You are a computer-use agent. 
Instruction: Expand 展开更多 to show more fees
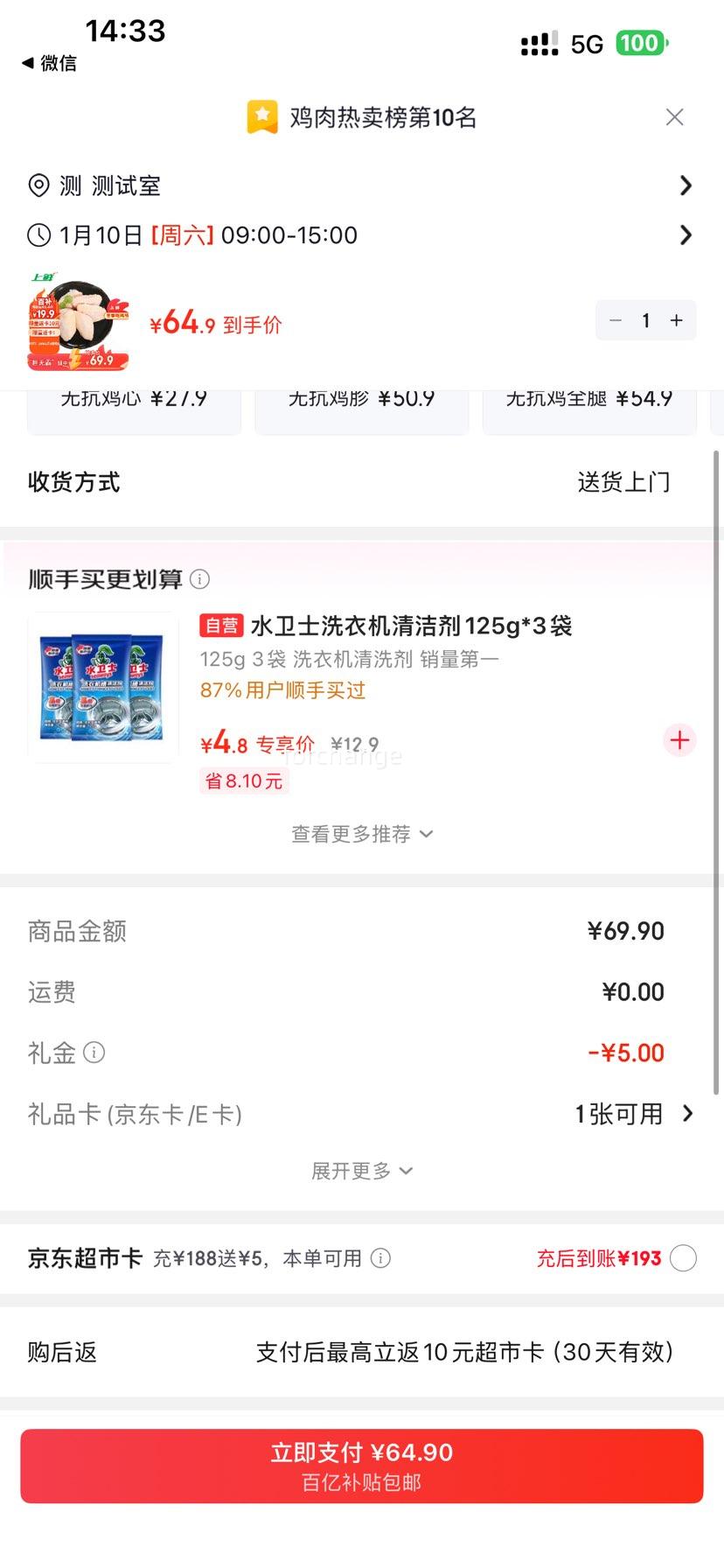pos(362,1170)
